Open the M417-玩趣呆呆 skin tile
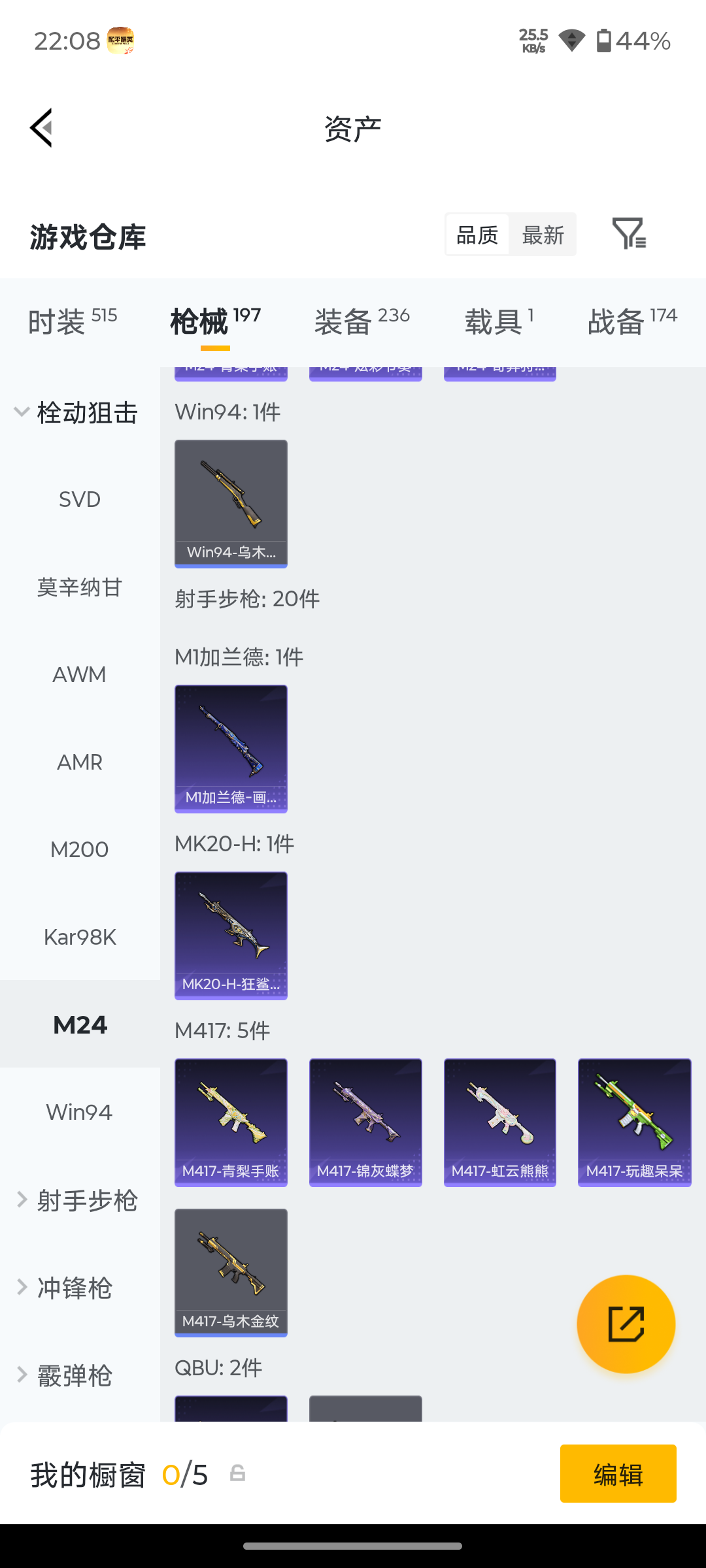The image size is (706, 1568). tap(635, 1122)
